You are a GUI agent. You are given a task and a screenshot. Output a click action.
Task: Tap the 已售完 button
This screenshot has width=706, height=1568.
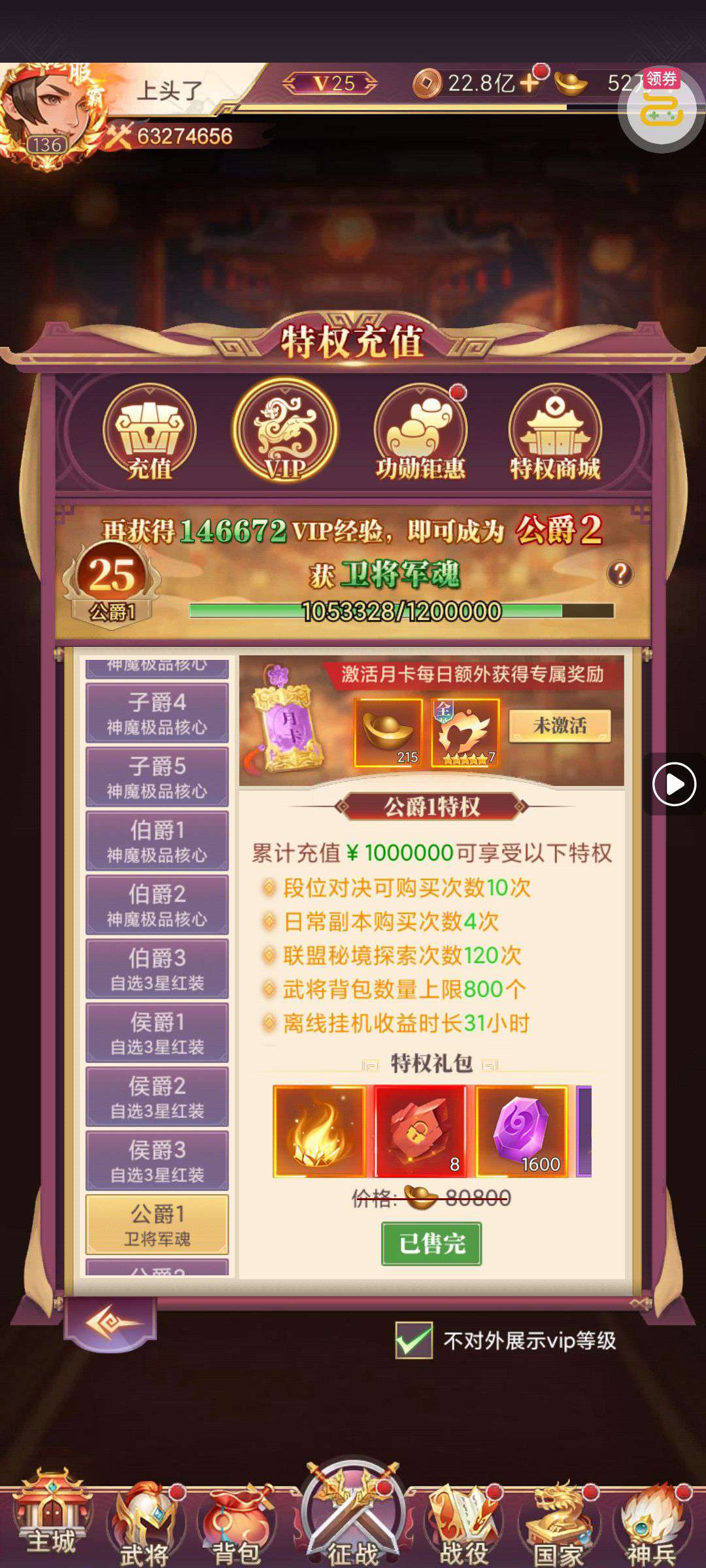(431, 1243)
